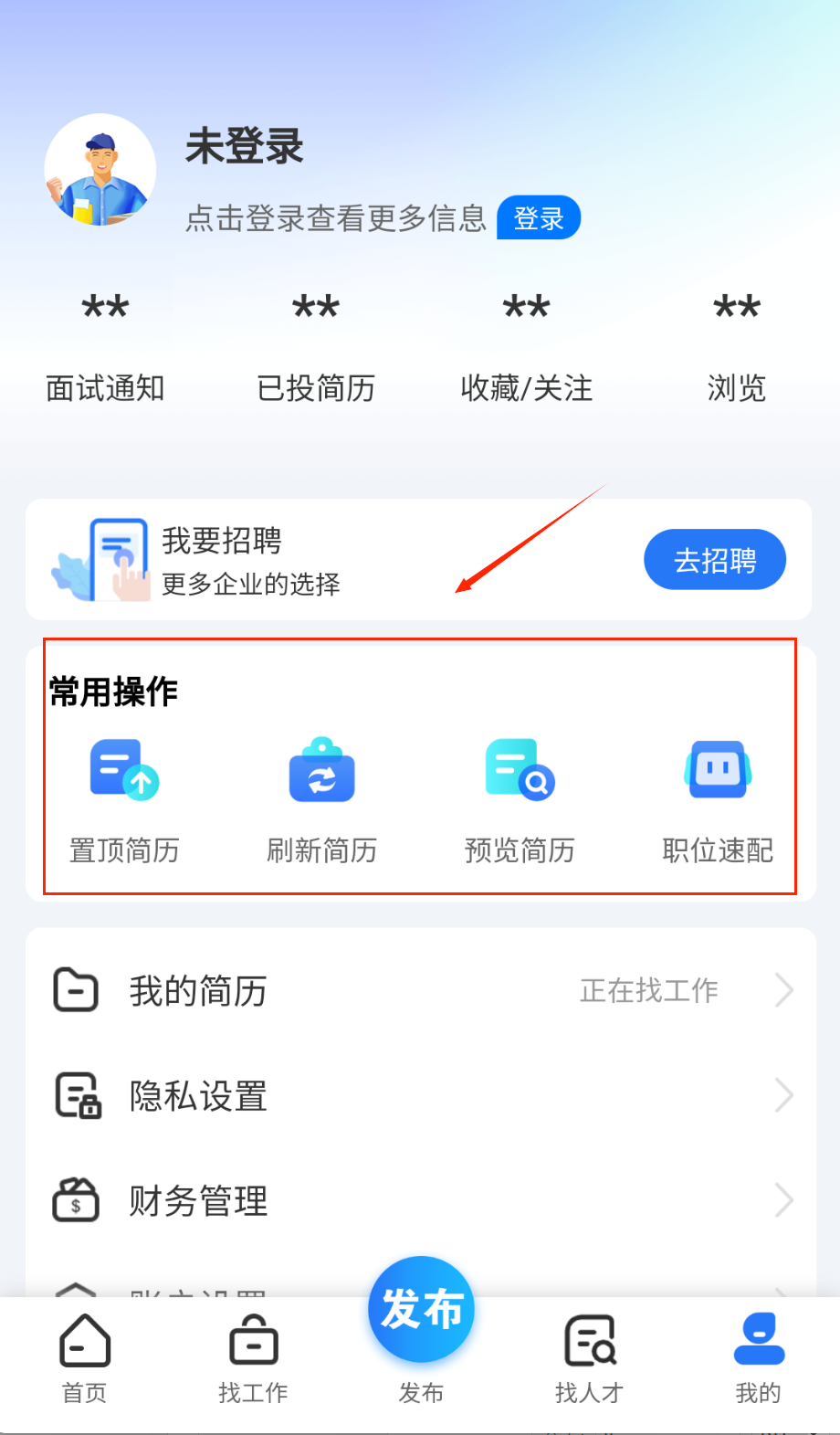Switch to the 我的 tab
The image size is (840, 1435).
tap(758, 1358)
